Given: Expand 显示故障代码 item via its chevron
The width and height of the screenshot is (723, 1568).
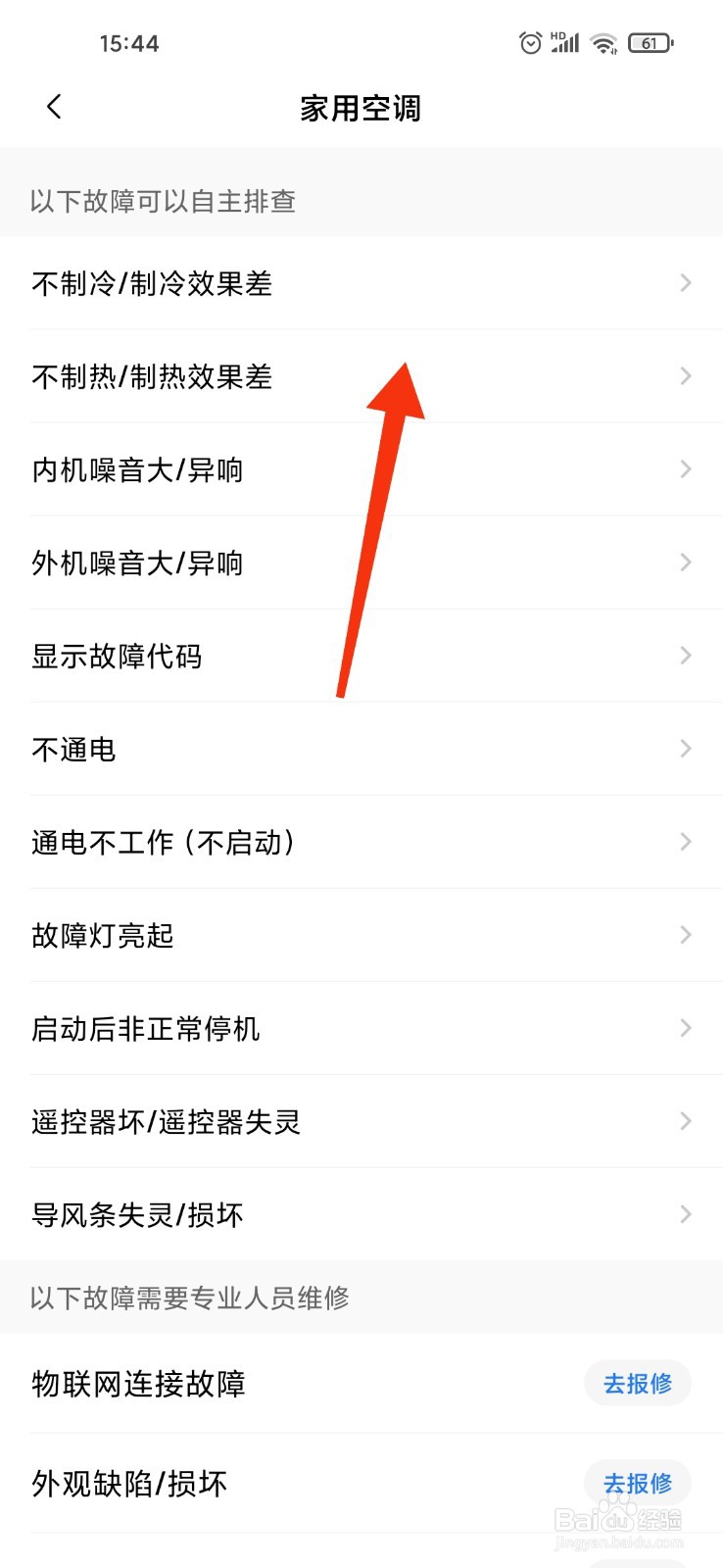Looking at the screenshot, I should pos(685,656).
